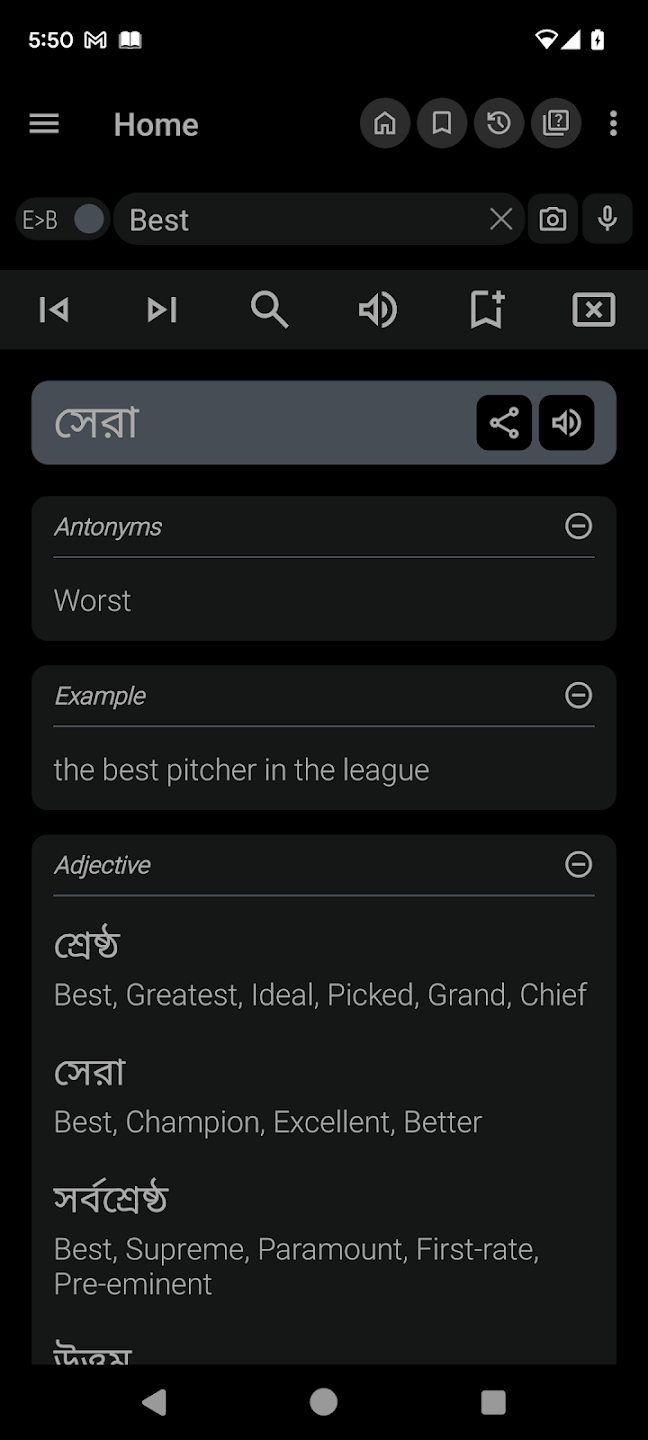
Task: Play pronunciation from the toolbar speaker
Action: pos(378,310)
